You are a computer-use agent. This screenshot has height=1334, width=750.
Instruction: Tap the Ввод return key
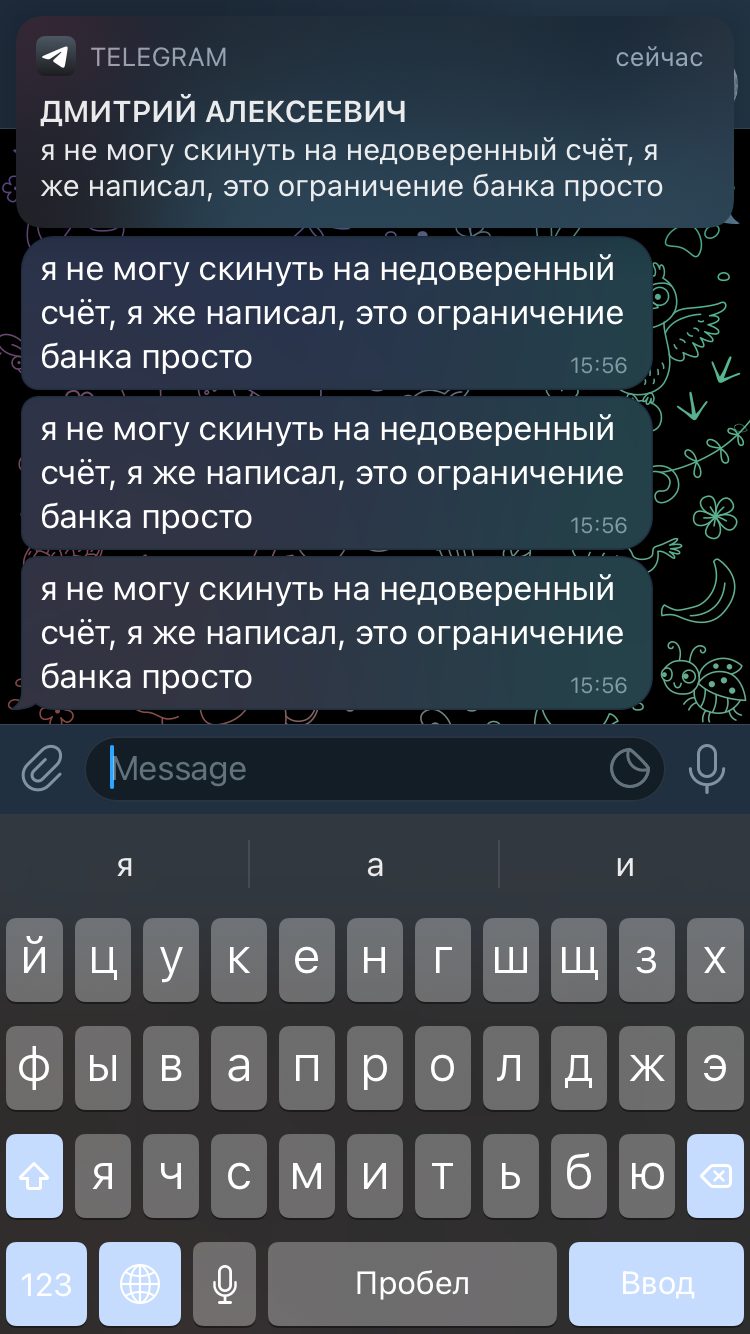(657, 1284)
